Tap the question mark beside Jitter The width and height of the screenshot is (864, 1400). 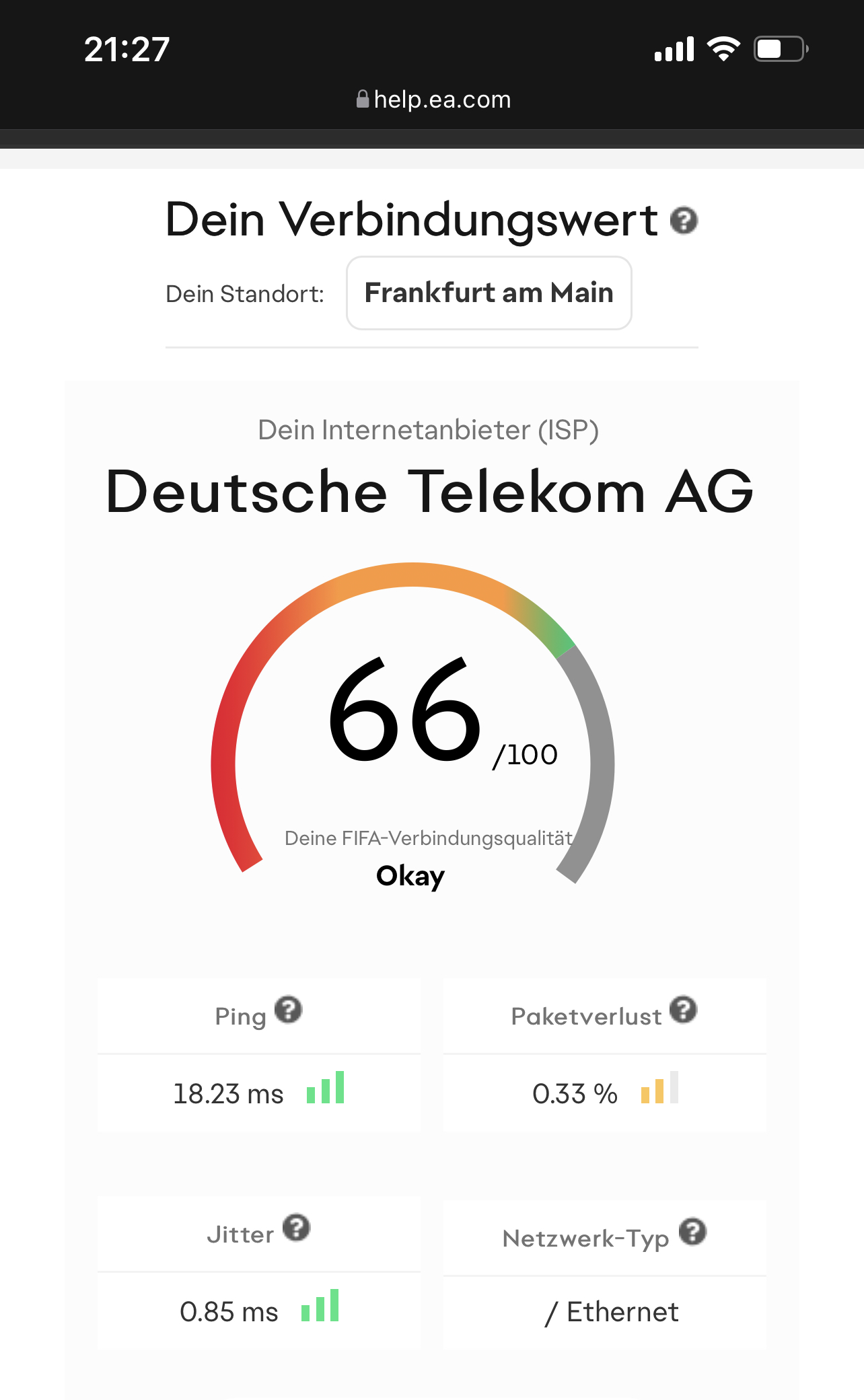coord(296,1228)
